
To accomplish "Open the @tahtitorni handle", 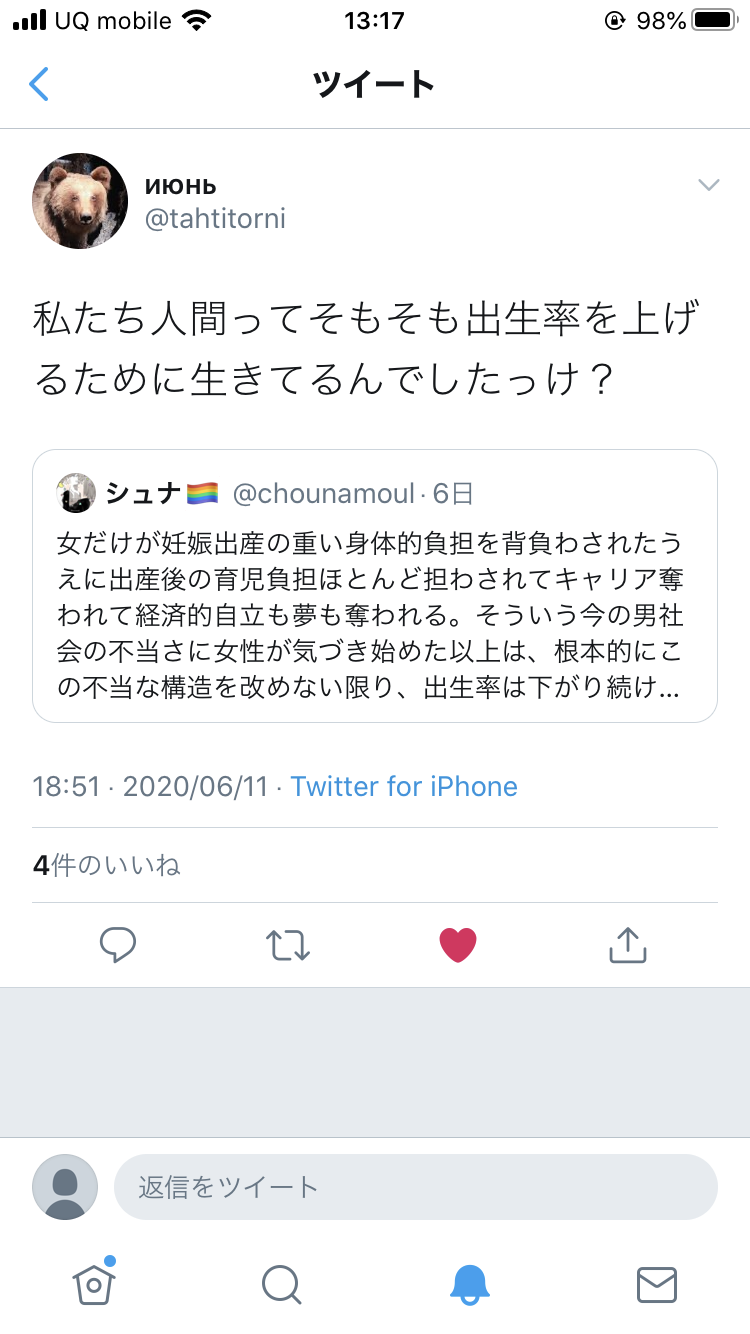I will click(216, 219).
